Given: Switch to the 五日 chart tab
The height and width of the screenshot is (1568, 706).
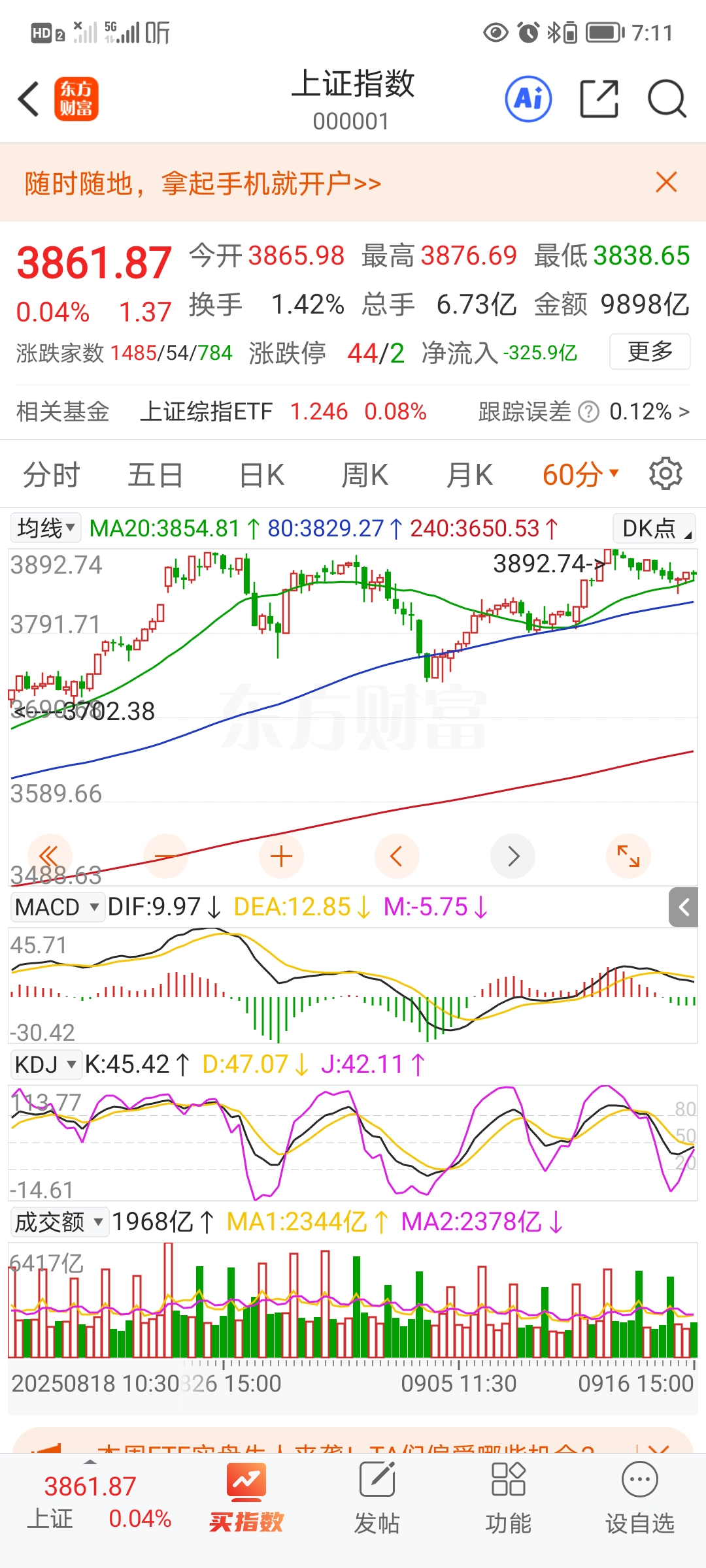Looking at the screenshot, I should 155,475.
